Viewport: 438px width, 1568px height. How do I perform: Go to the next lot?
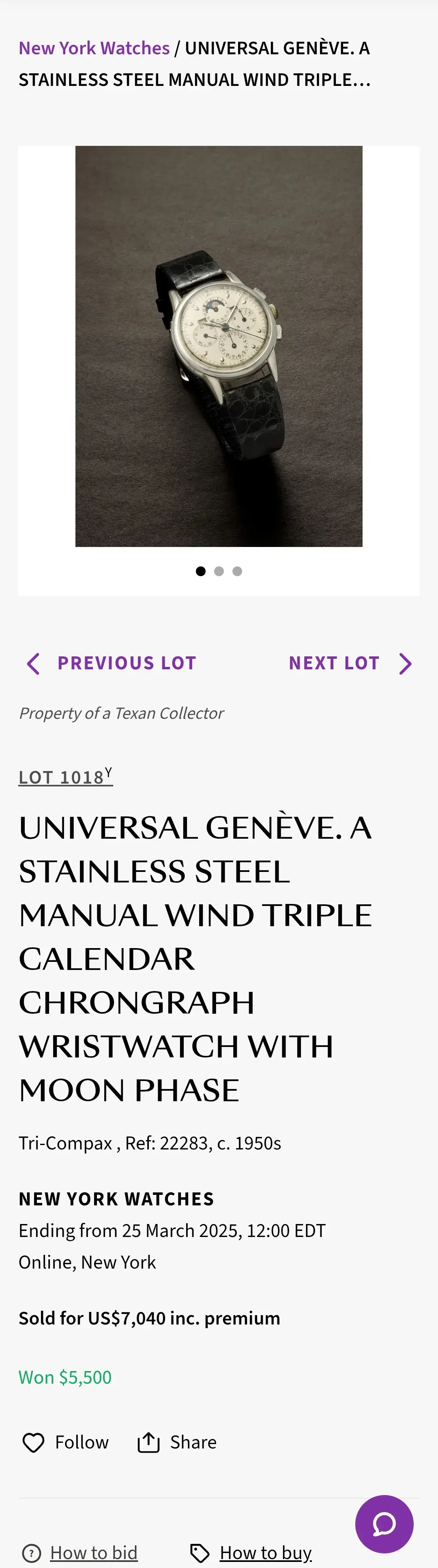(350, 663)
